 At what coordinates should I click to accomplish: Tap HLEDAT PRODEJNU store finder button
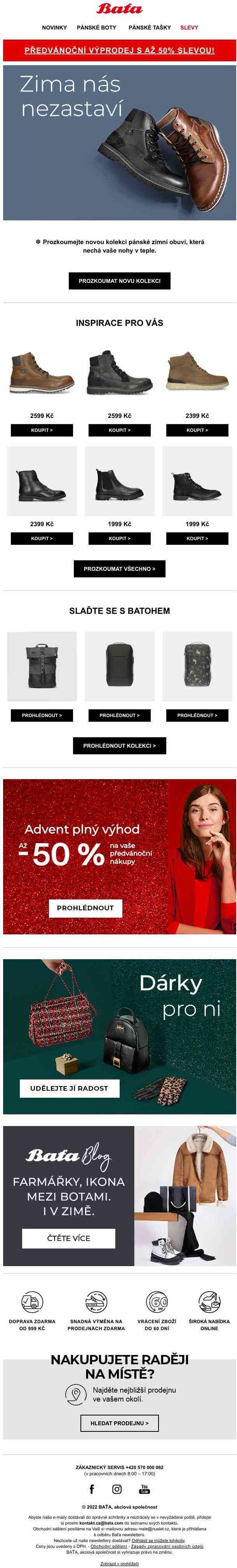click(x=119, y=1423)
